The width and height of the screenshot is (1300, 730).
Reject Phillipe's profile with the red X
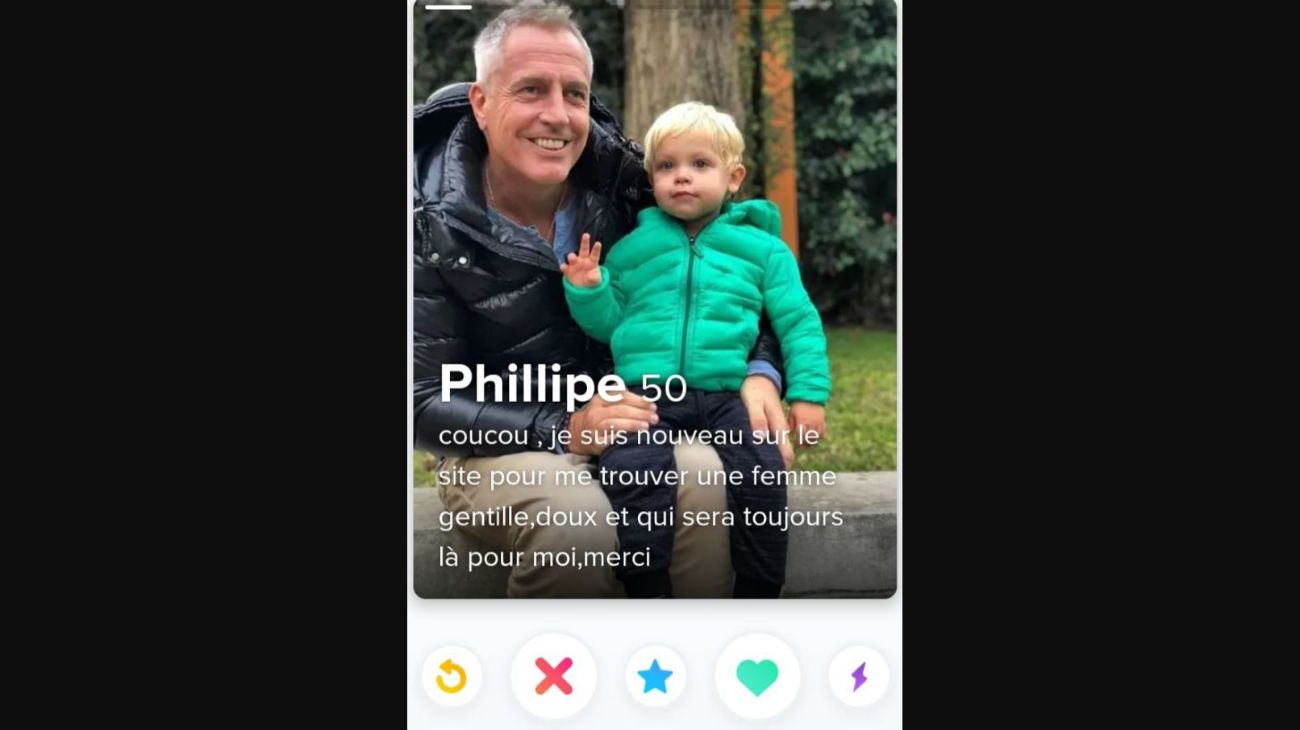coord(554,677)
